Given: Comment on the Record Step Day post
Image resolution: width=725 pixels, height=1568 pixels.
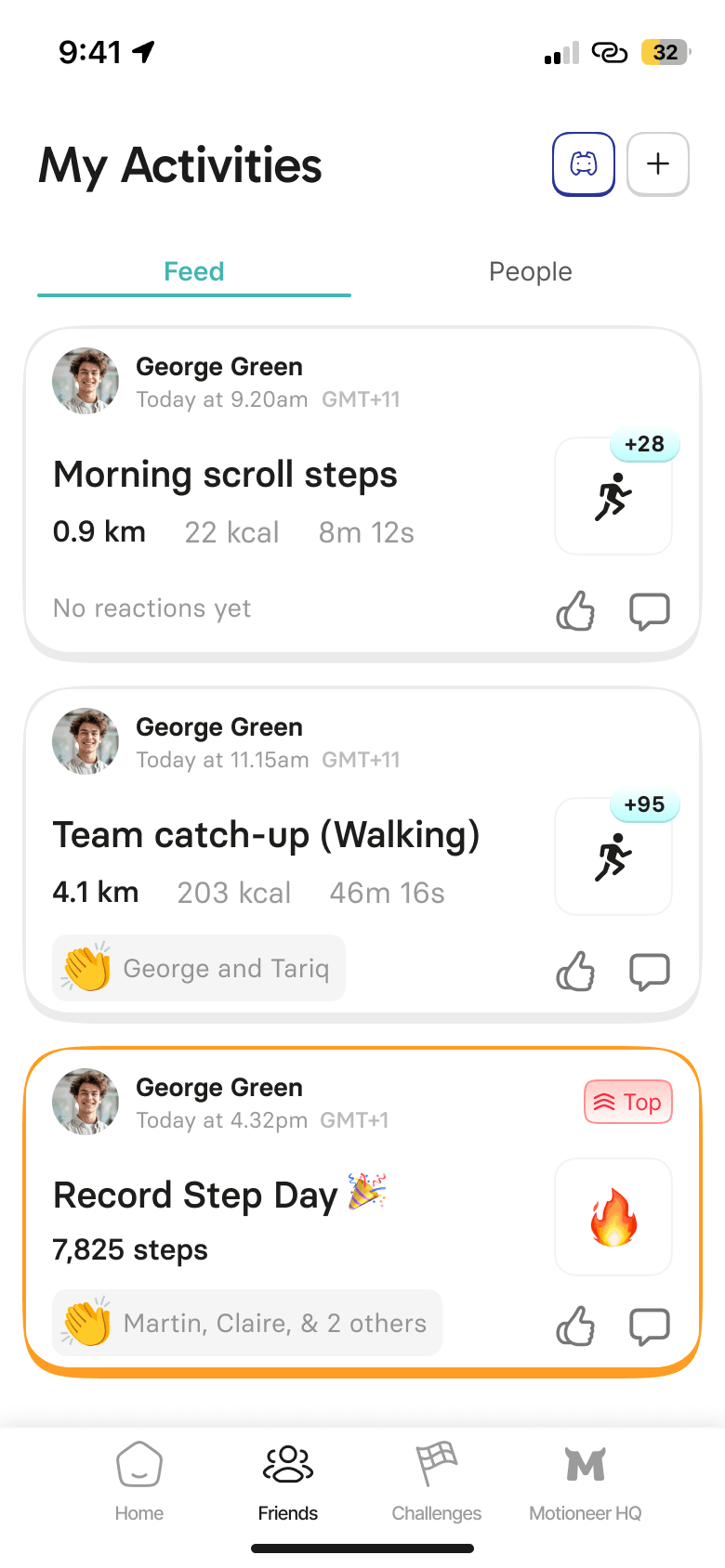Looking at the screenshot, I should click(649, 1326).
